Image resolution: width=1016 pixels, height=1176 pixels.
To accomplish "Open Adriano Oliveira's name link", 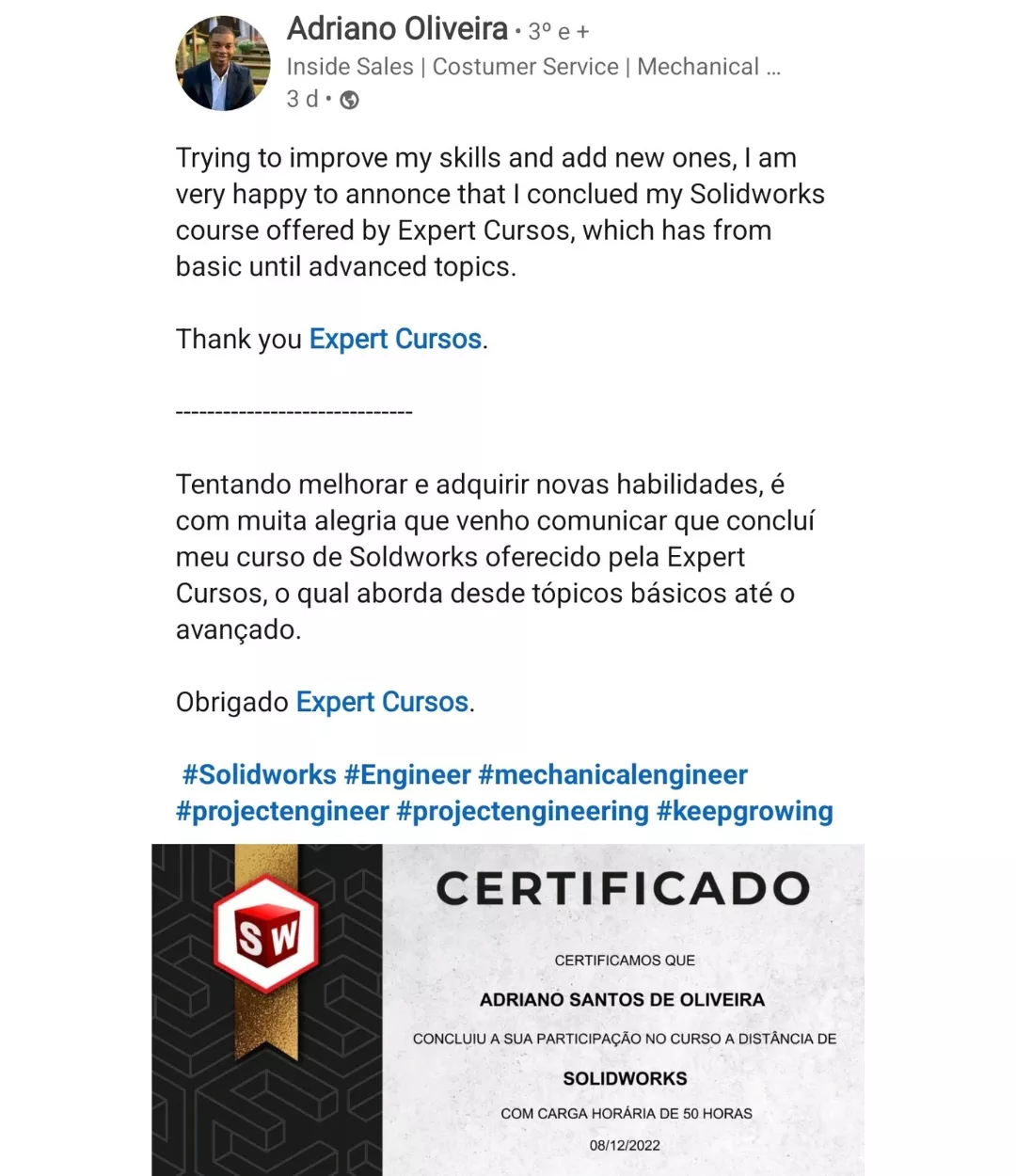I will pyautogui.click(x=397, y=29).
